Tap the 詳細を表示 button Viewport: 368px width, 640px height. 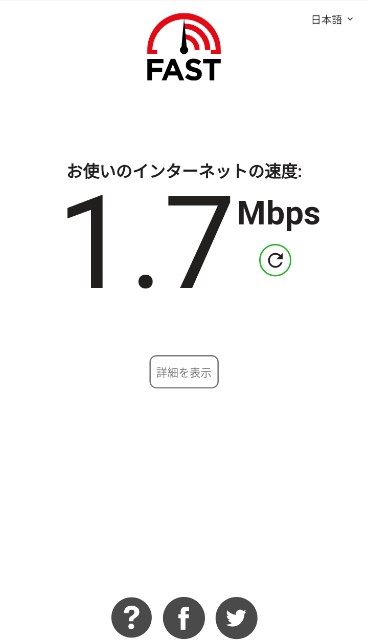click(x=184, y=372)
